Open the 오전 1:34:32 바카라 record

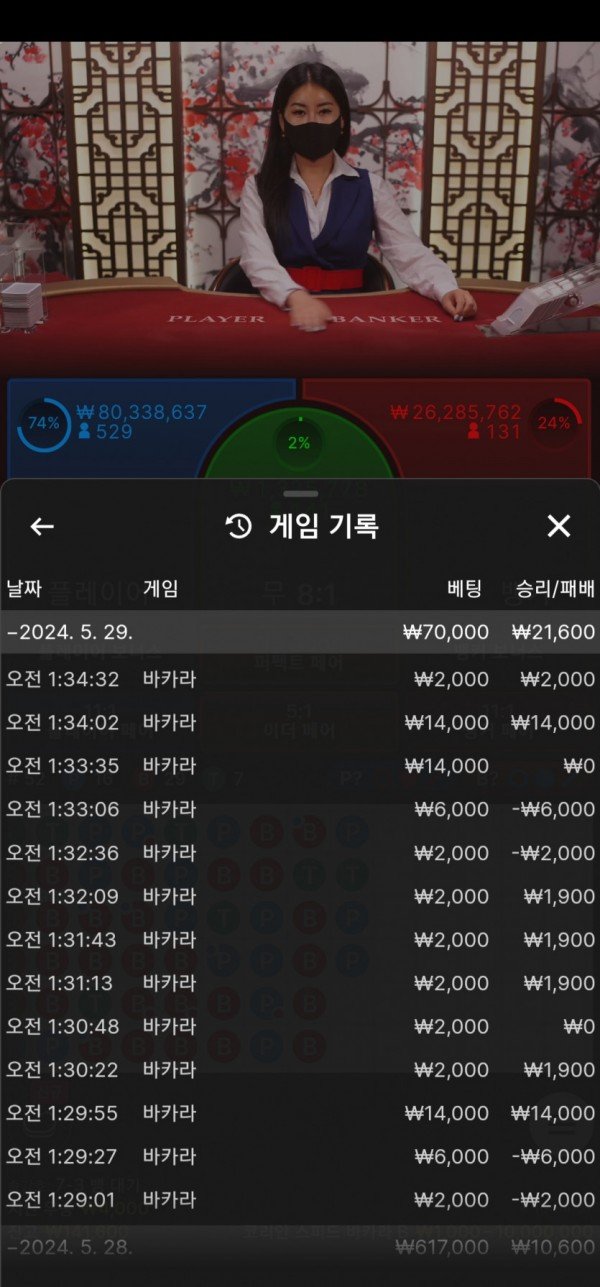(x=300, y=679)
